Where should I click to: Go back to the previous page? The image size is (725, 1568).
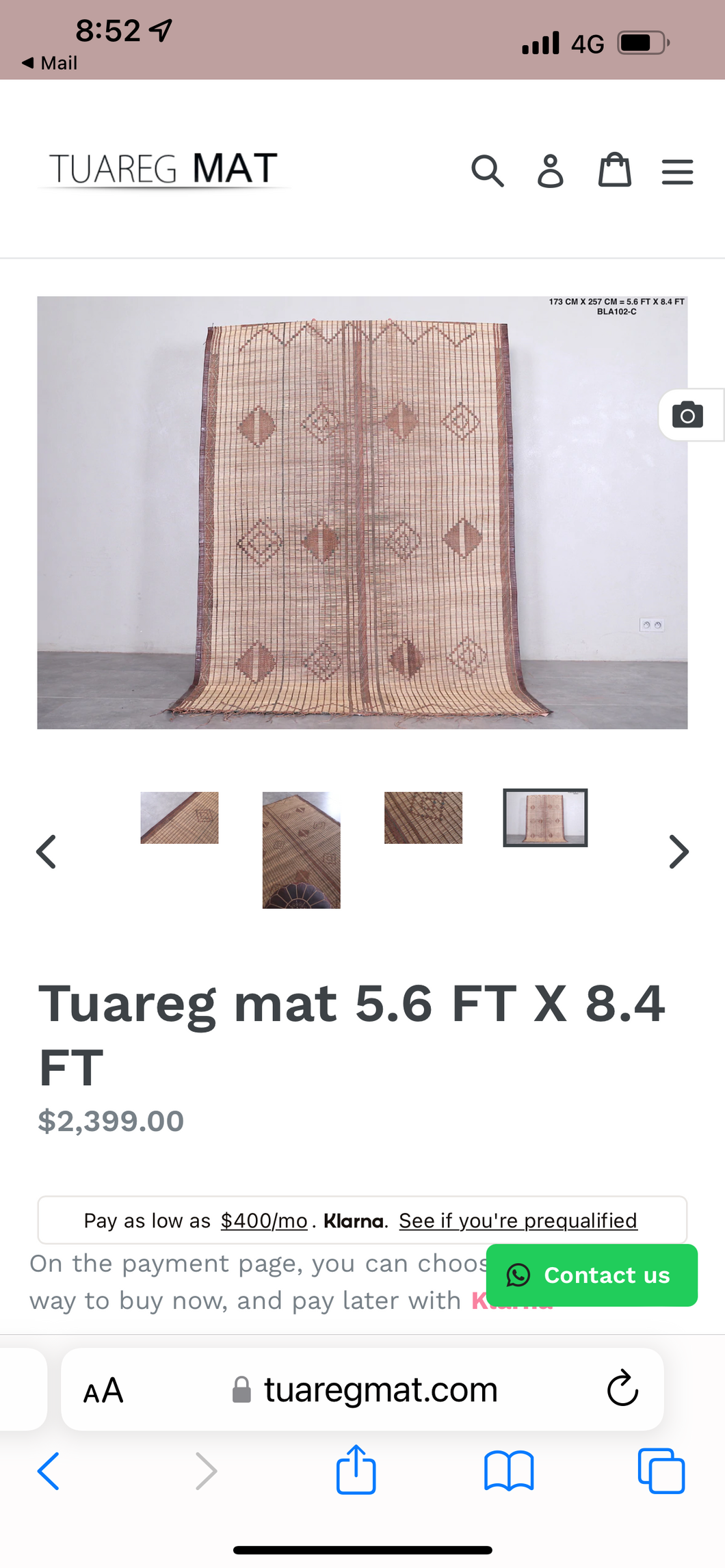click(49, 1471)
